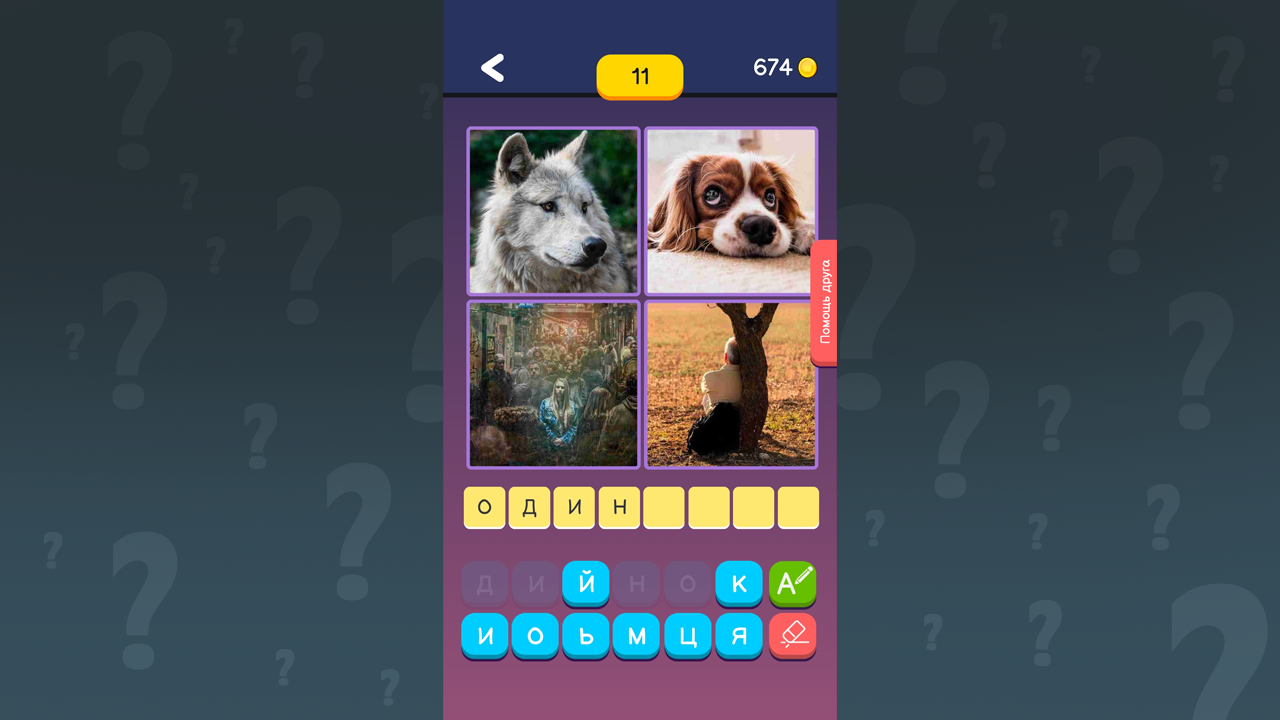Enlarge the crowd picture
Image resolution: width=1280 pixels, height=720 pixels.
[553, 384]
